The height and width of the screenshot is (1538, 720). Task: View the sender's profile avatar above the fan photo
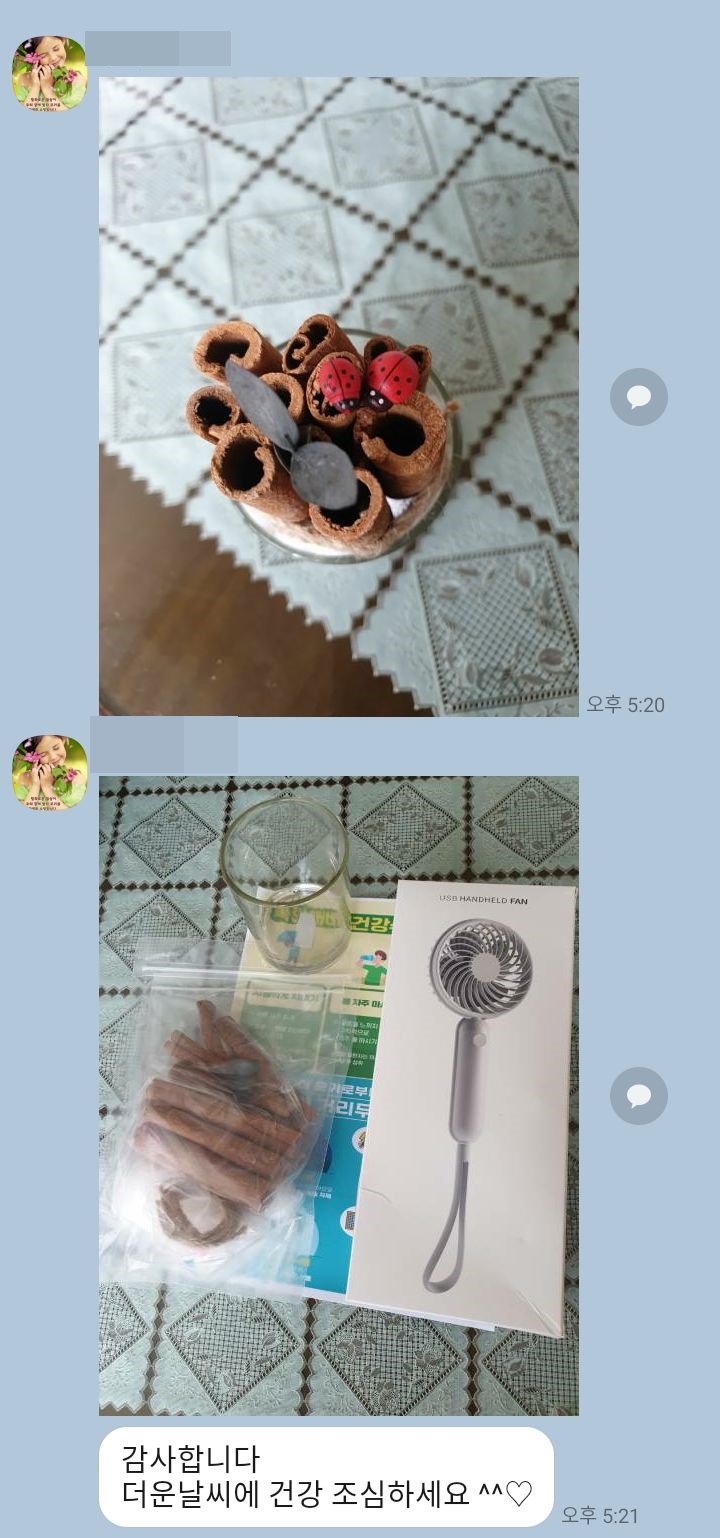click(49, 772)
